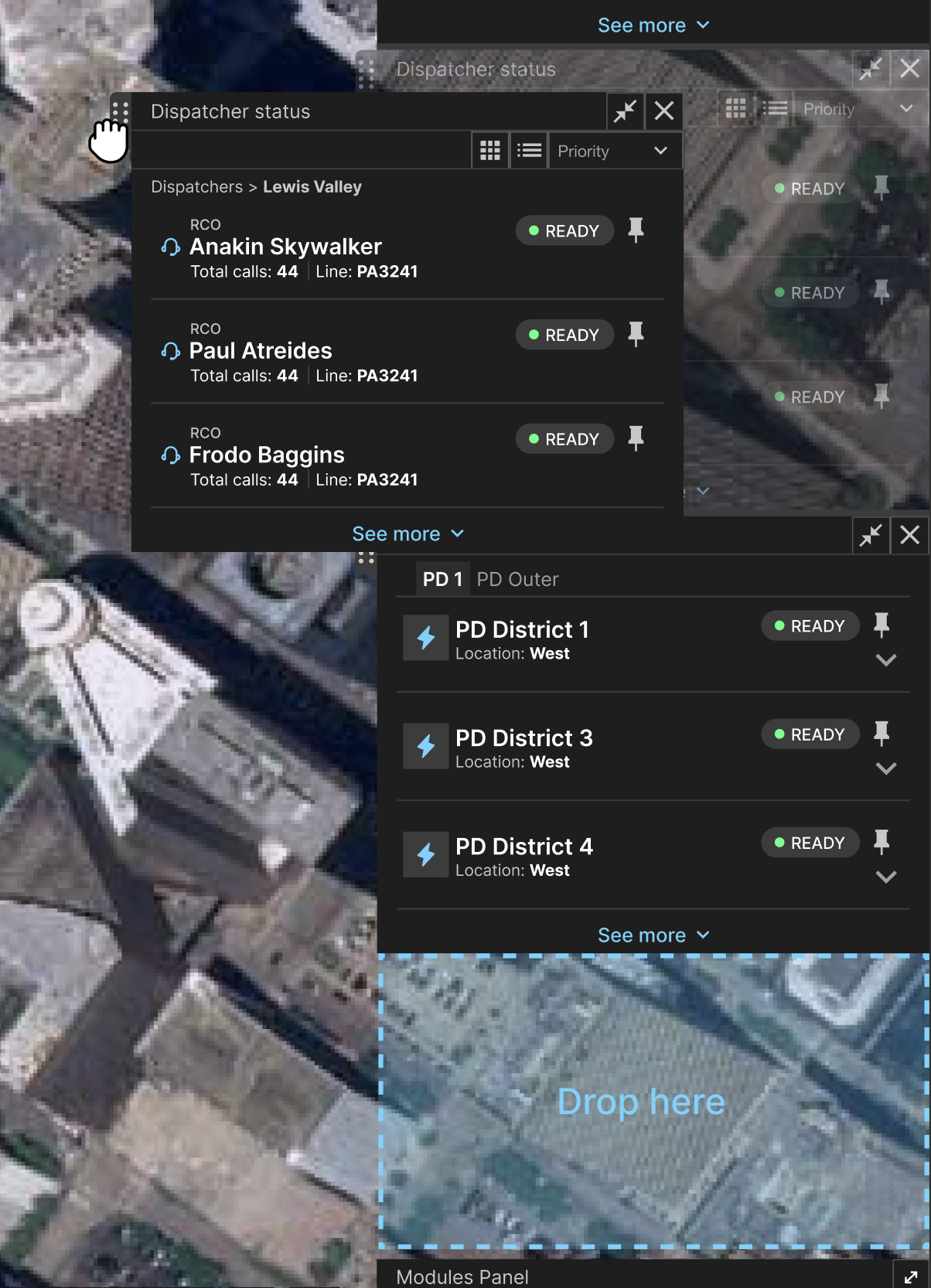Close the PD districts panel

click(909, 535)
